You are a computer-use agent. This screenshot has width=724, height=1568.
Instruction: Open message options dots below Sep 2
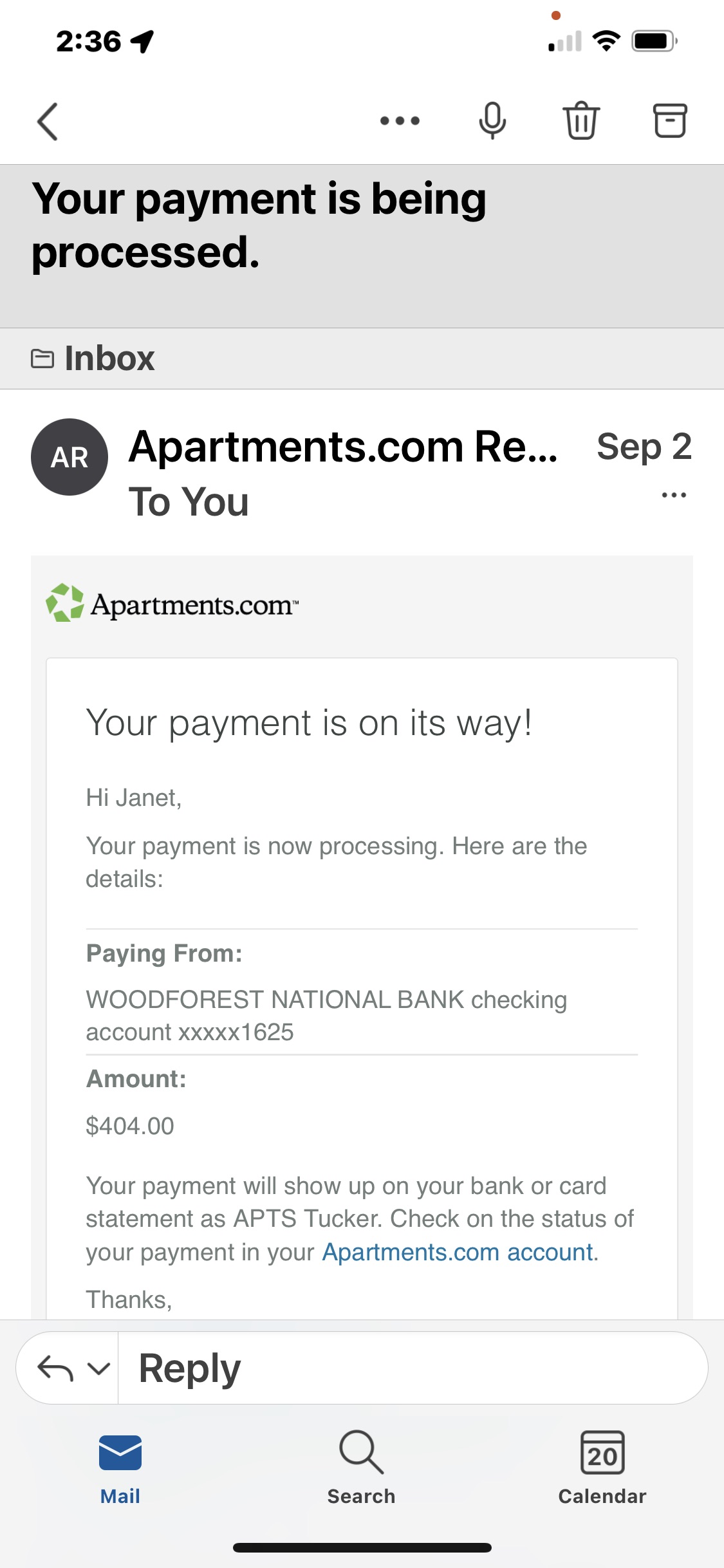tap(674, 495)
